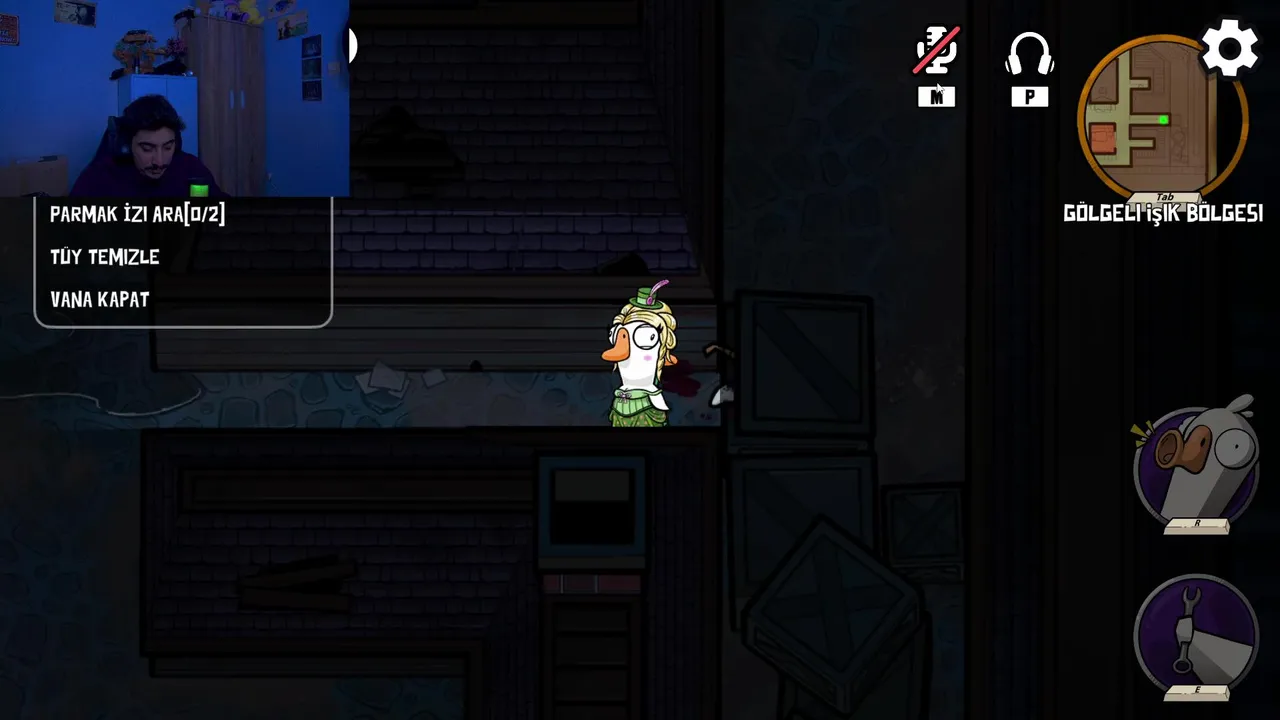Viewport: 1280px width, 720px height.
Task: Toggle the headphones audio icon
Action: pyautogui.click(x=1029, y=55)
